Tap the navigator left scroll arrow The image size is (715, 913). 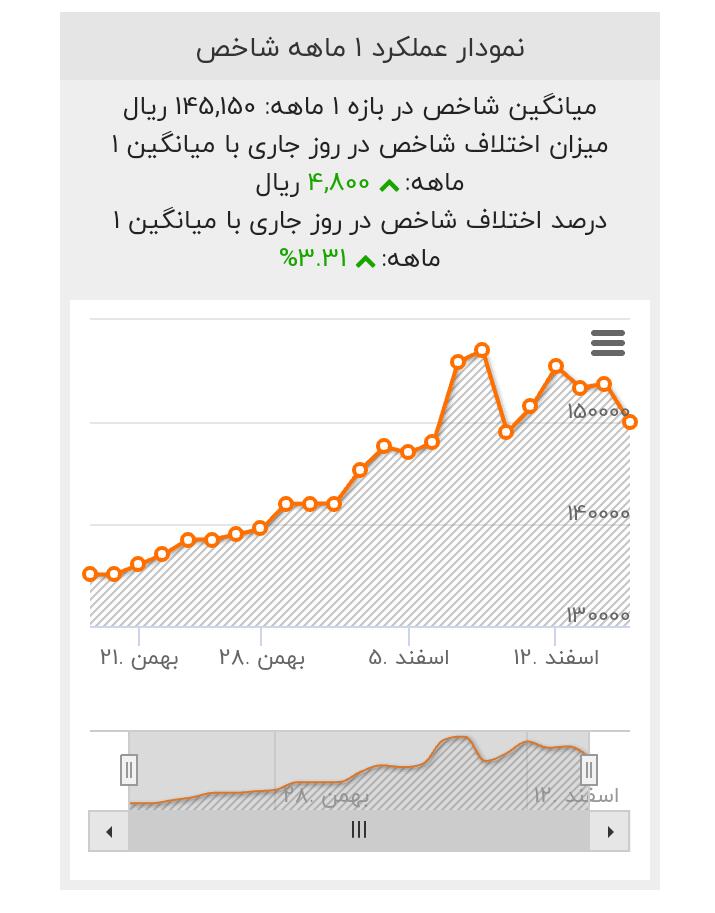(109, 831)
